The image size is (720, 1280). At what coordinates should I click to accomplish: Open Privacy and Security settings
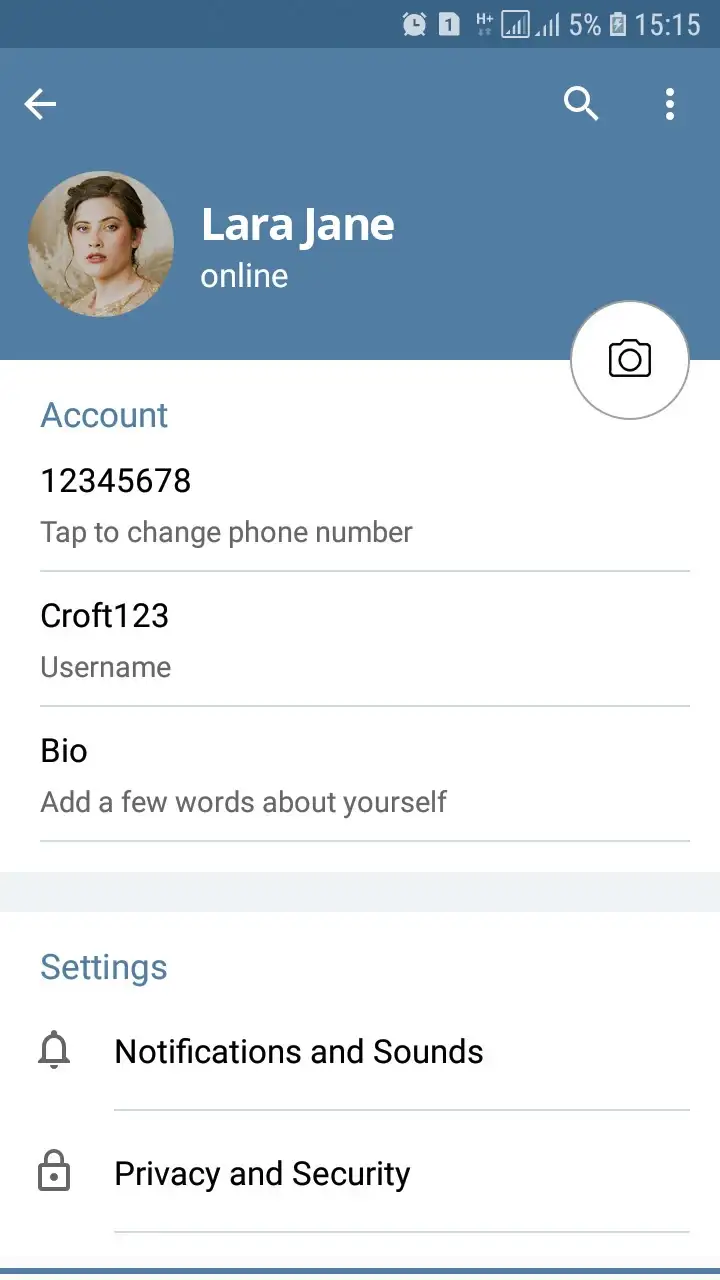click(x=360, y=1173)
